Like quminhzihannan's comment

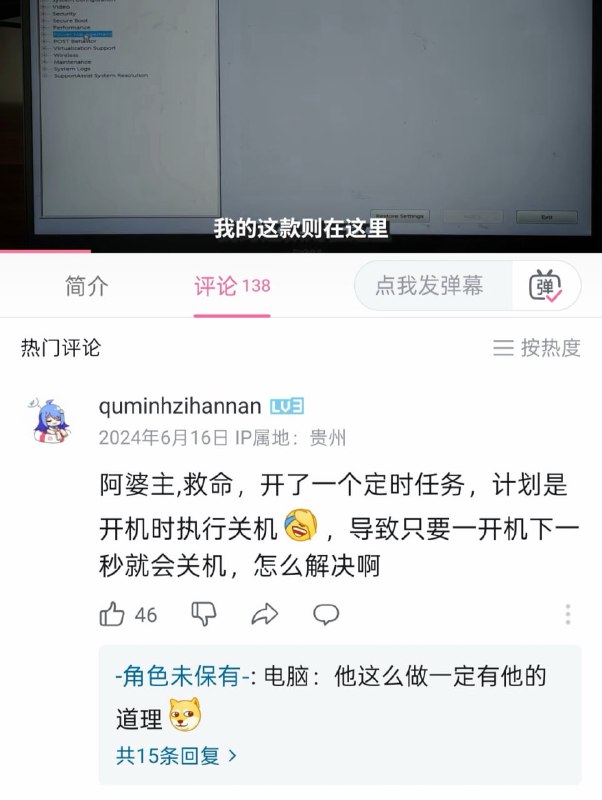tap(113, 614)
